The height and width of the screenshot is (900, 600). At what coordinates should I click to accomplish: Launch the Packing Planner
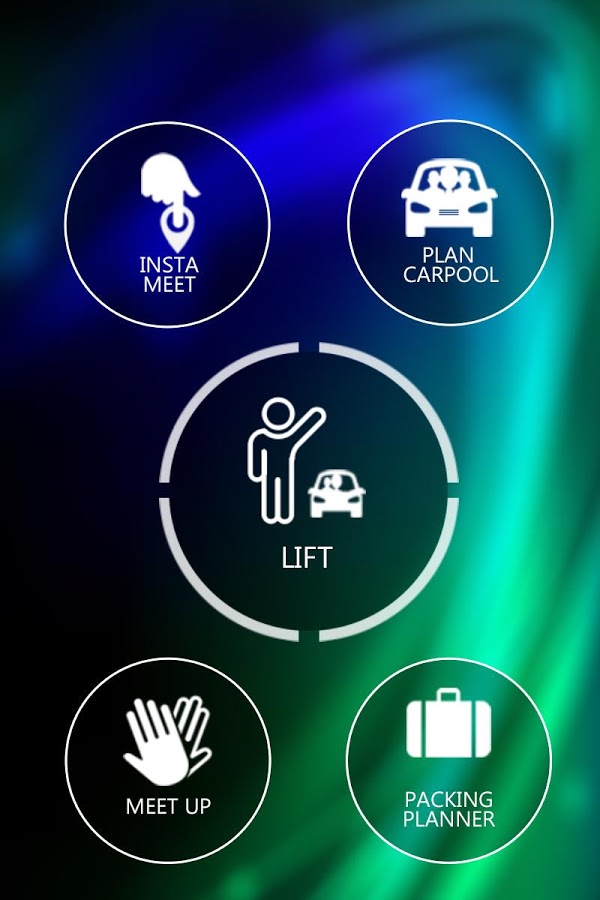pos(449,760)
